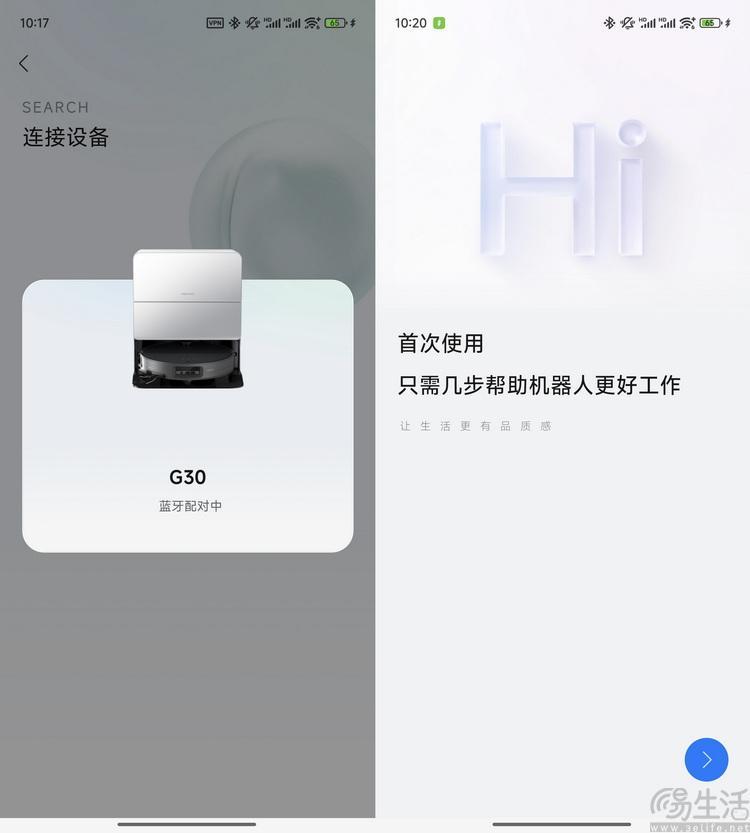Tap the 首次使用 heading
750x833 pixels.
pos(438,343)
